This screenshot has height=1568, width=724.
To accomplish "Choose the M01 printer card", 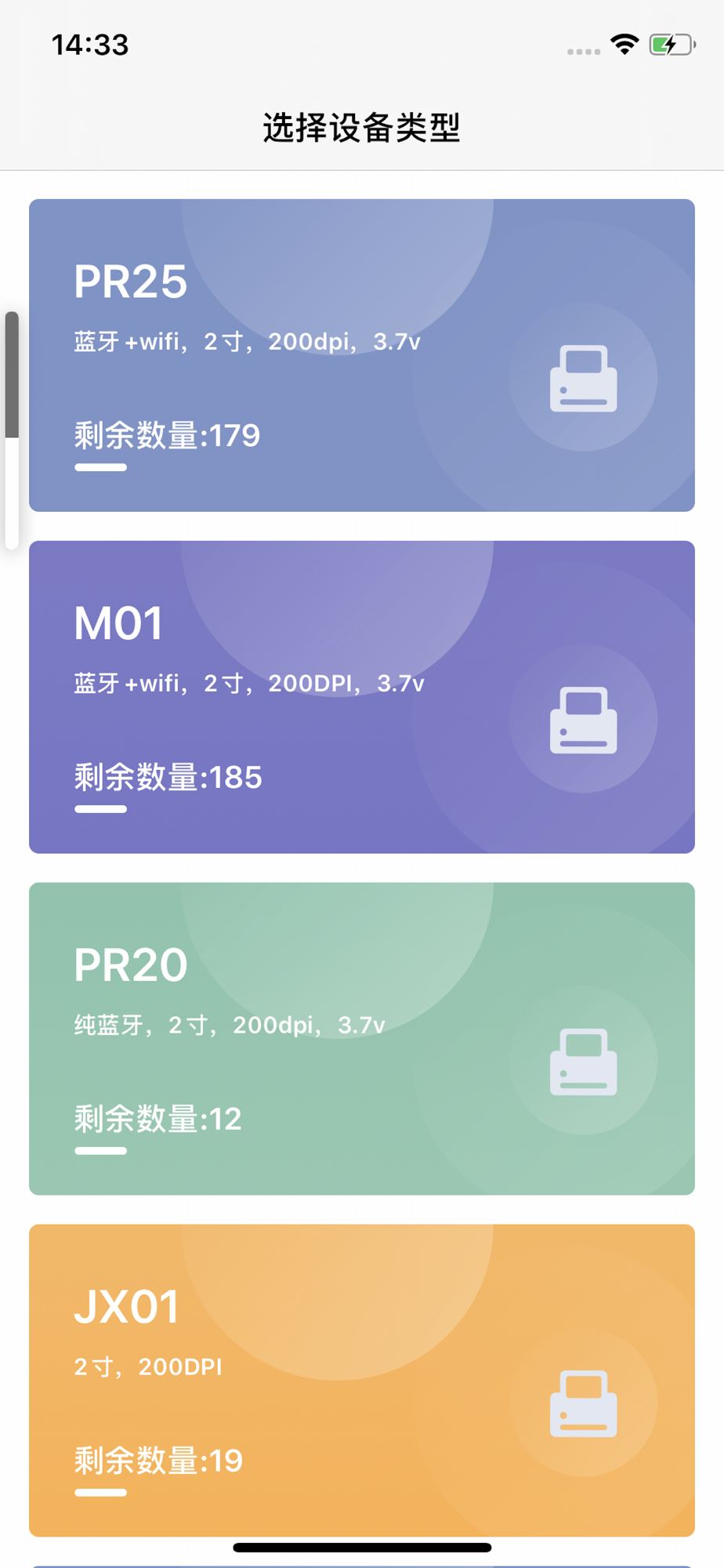I will tap(362, 697).
